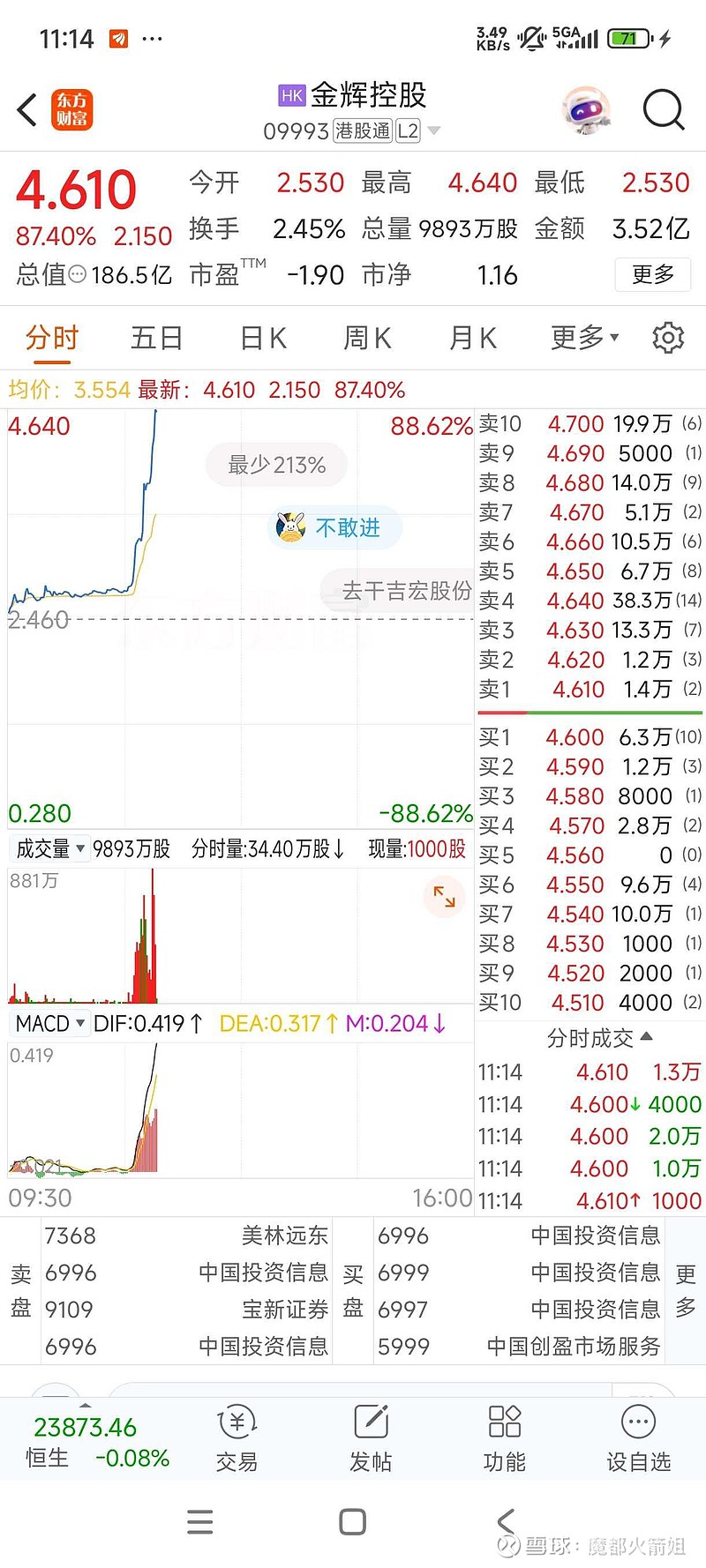Open the MACD indicator dropdown
The image size is (706, 1568).
coord(50,1023)
